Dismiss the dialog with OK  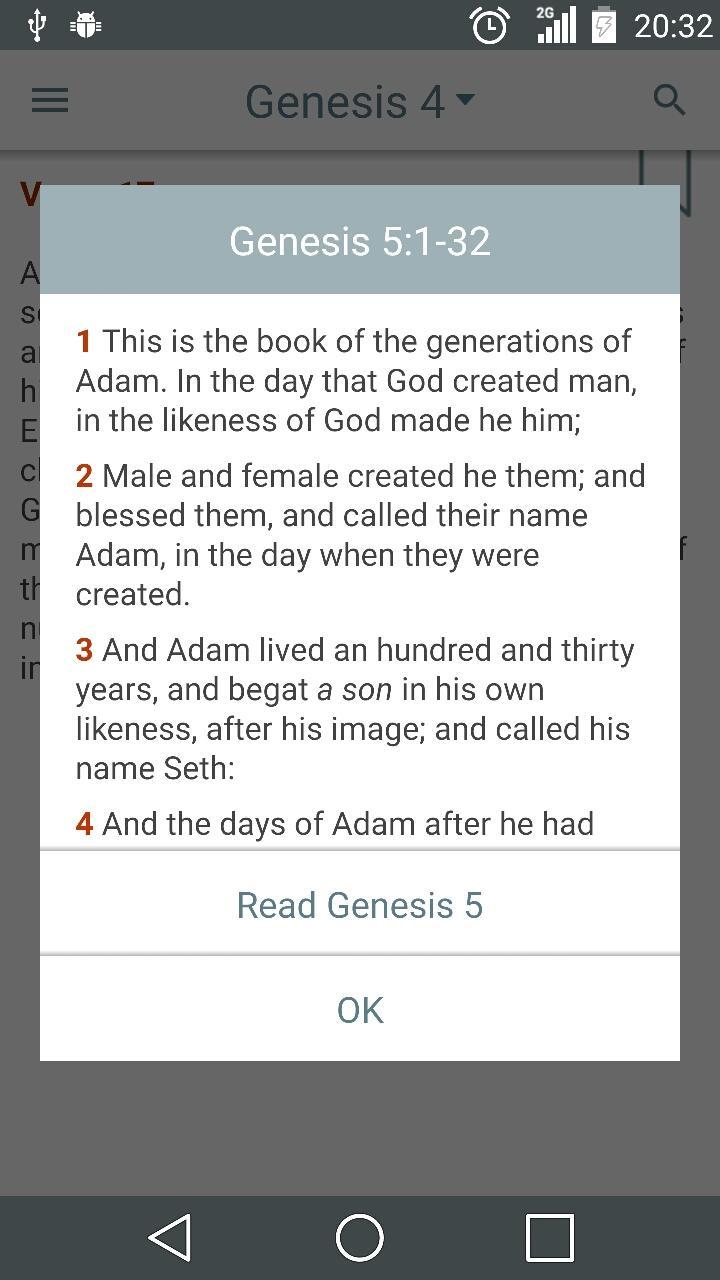359,1010
